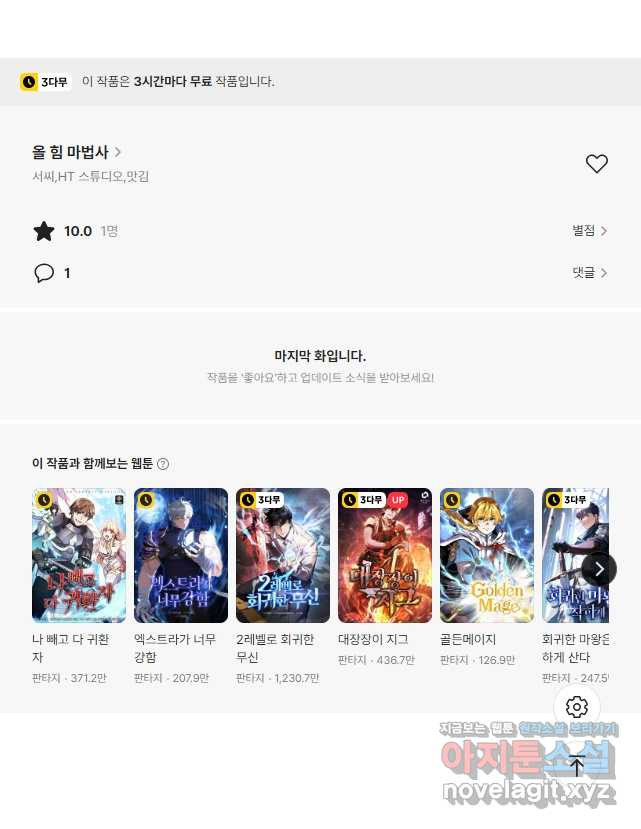641x829 pixels.
Task: Like this webtoon with the heart icon
Action: tap(596, 164)
